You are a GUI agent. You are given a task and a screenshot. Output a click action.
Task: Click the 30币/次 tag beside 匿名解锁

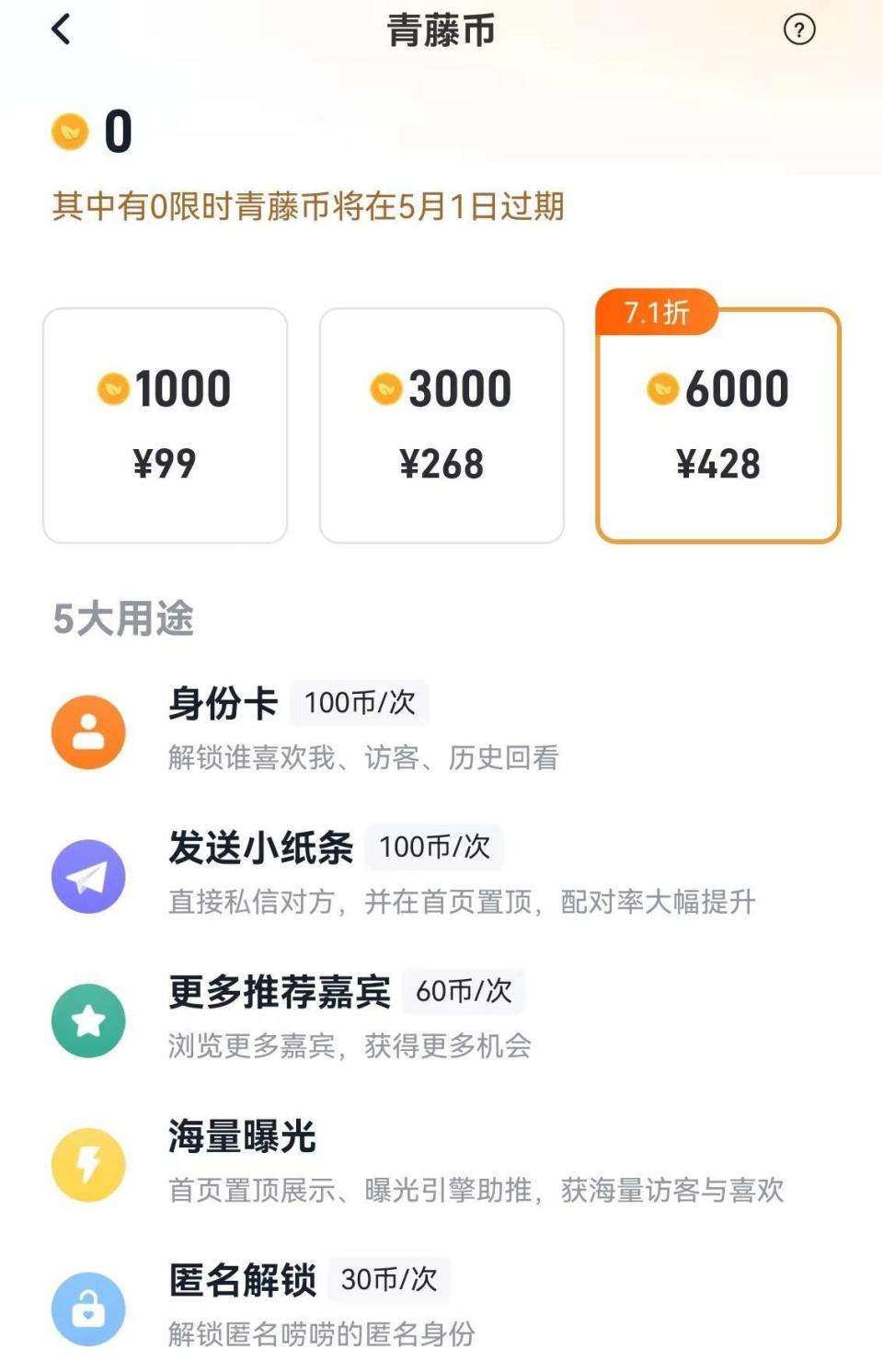(x=390, y=1278)
